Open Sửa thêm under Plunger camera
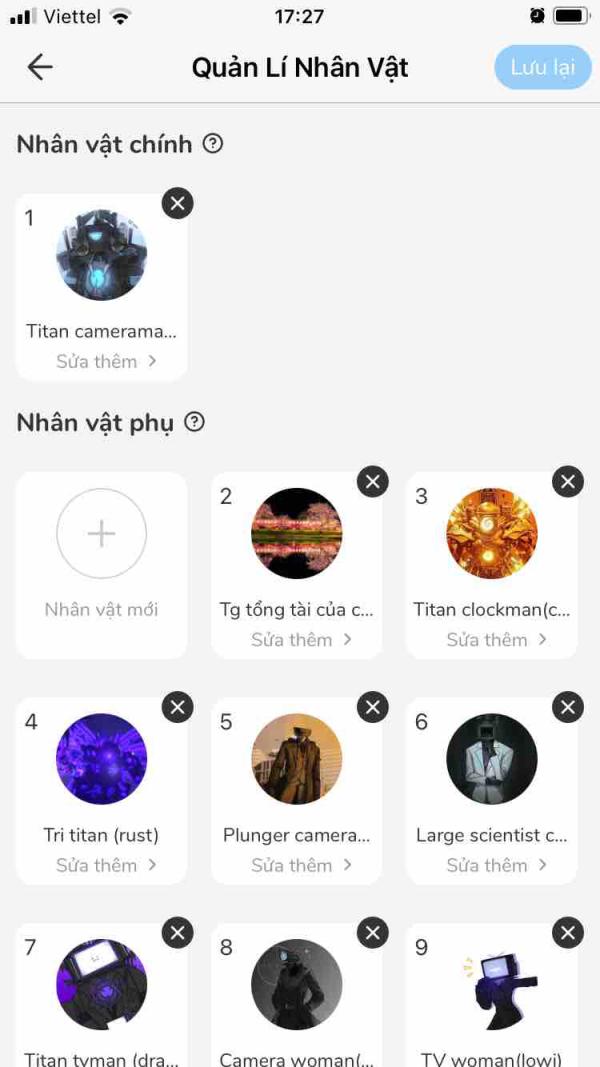This screenshot has height=1067, width=600. pyautogui.click(x=301, y=865)
